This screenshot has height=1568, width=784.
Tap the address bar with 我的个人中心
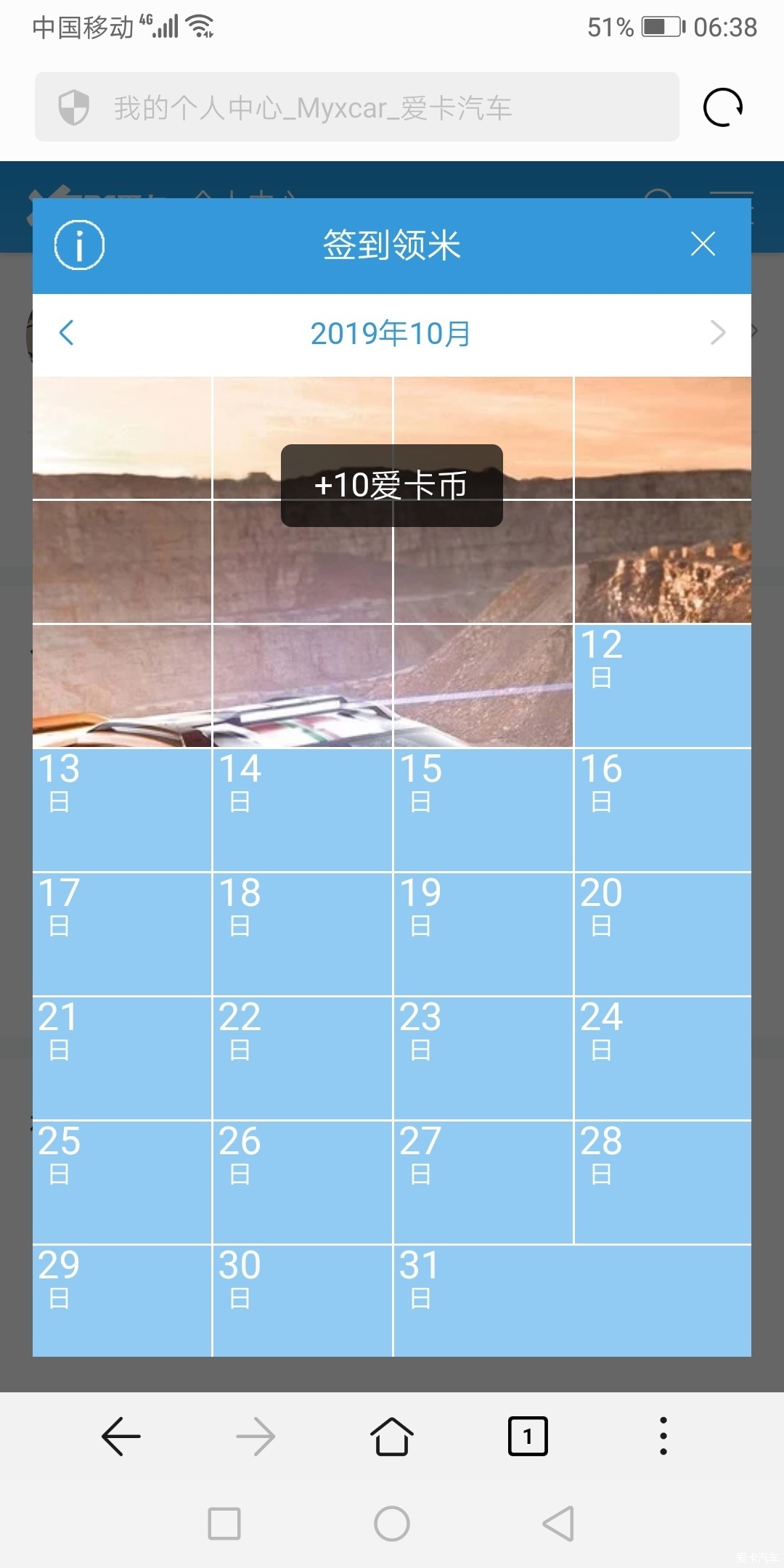coord(356,107)
